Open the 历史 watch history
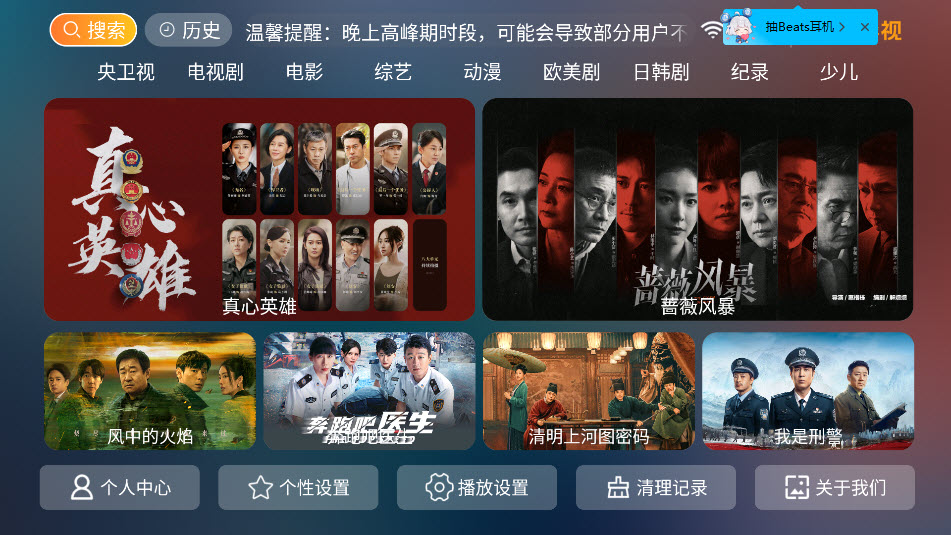 tap(189, 30)
